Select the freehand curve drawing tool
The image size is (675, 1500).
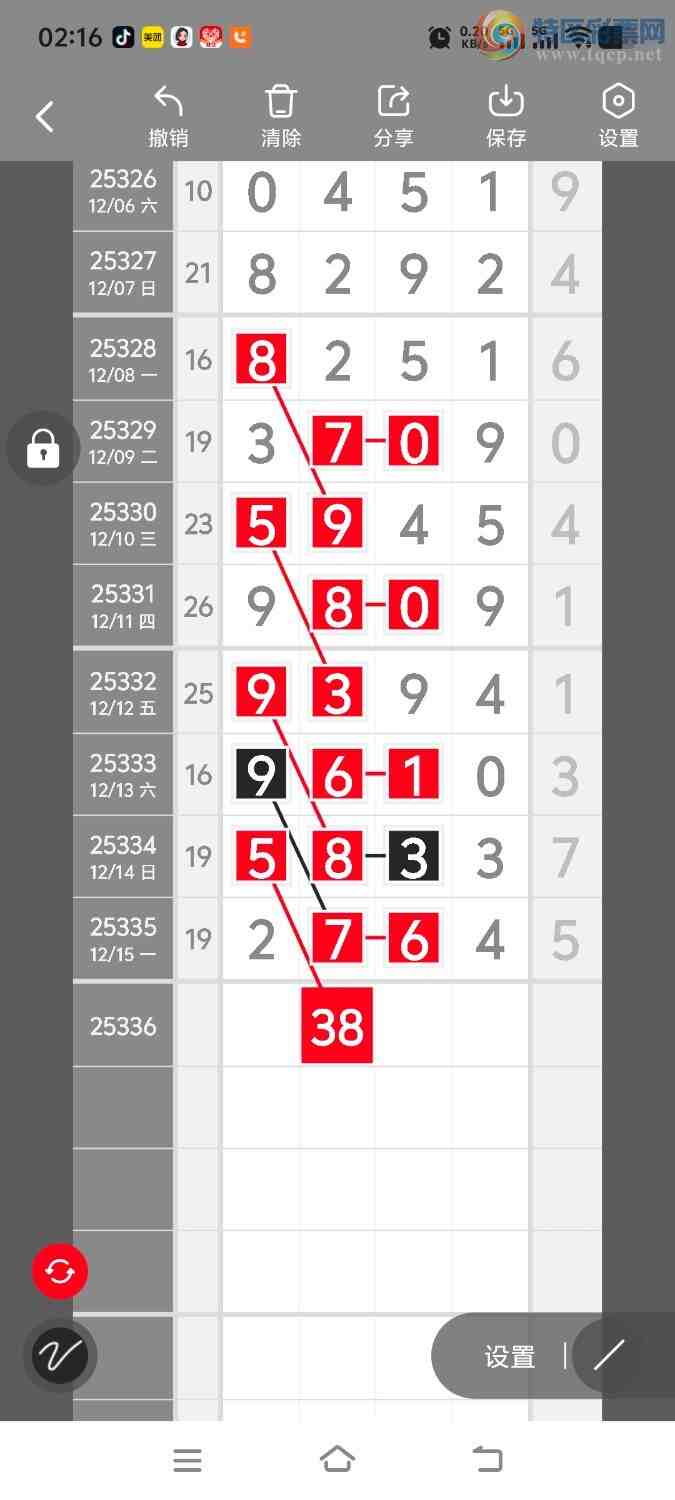(x=59, y=1356)
